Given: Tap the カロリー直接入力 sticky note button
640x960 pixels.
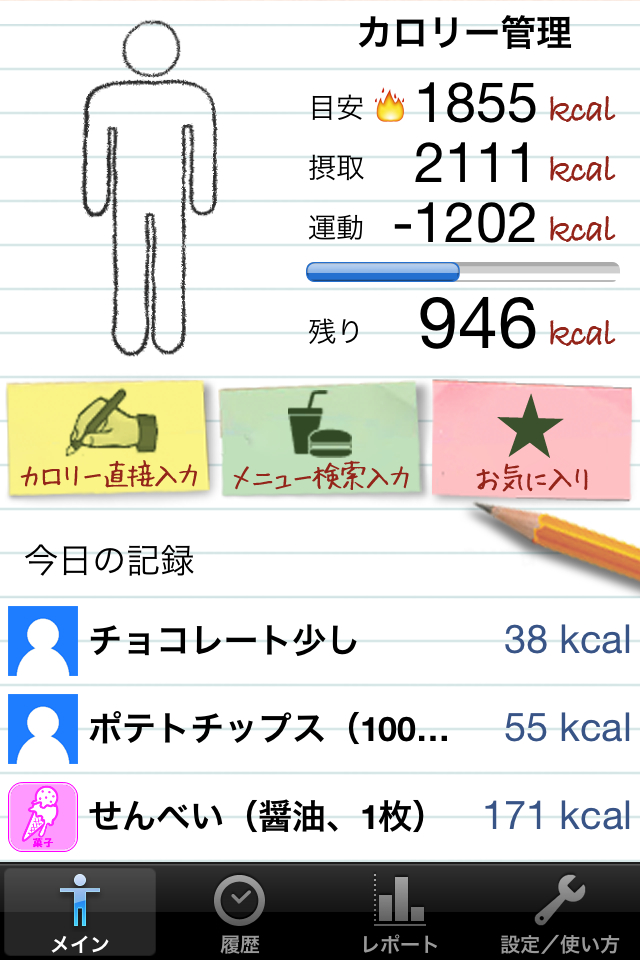Looking at the screenshot, I should (x=107, y=438).
